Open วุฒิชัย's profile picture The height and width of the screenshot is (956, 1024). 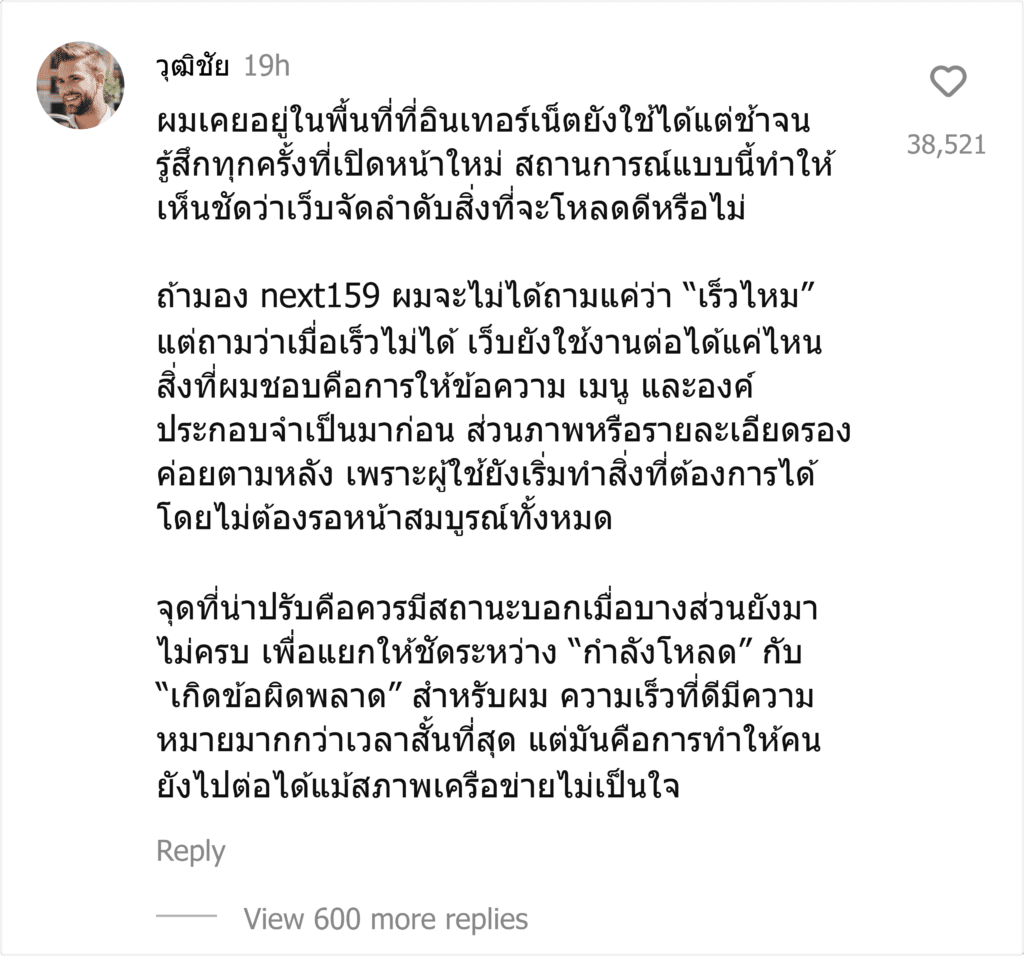point(80,85)
